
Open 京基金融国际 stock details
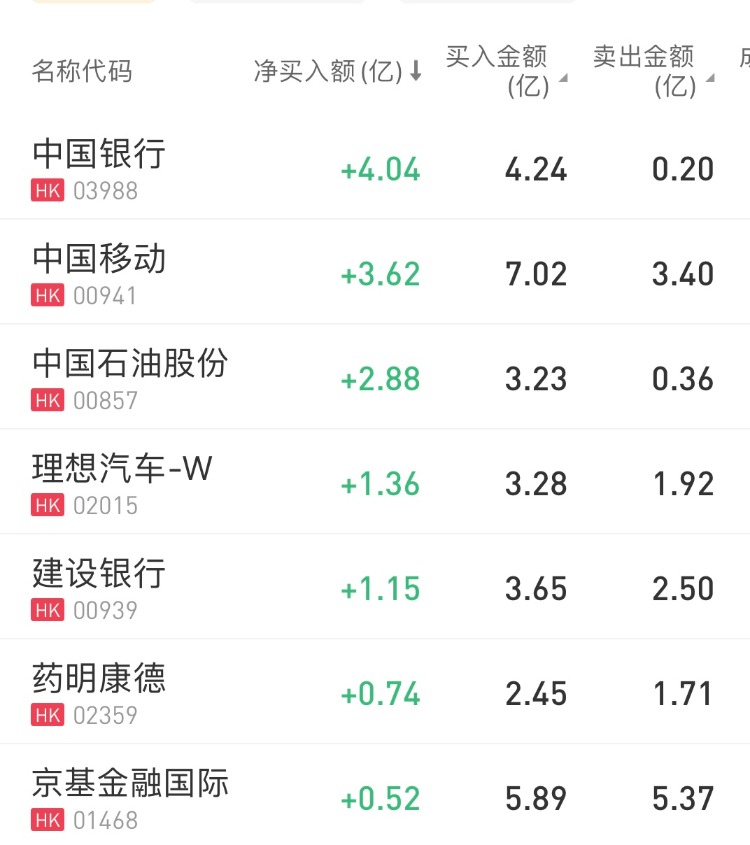[130, 797]
